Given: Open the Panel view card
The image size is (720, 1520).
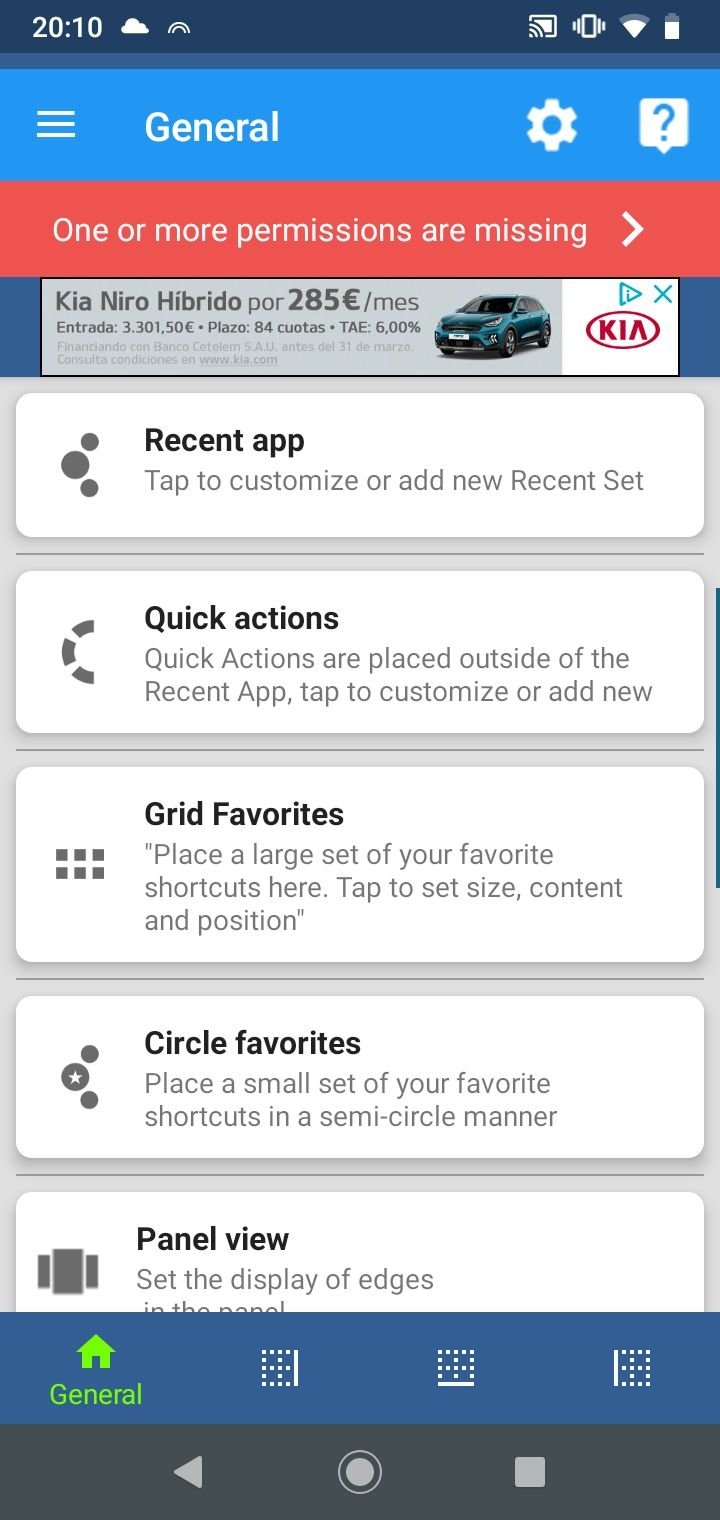Looking at the screenshot, I should 360,1252.
